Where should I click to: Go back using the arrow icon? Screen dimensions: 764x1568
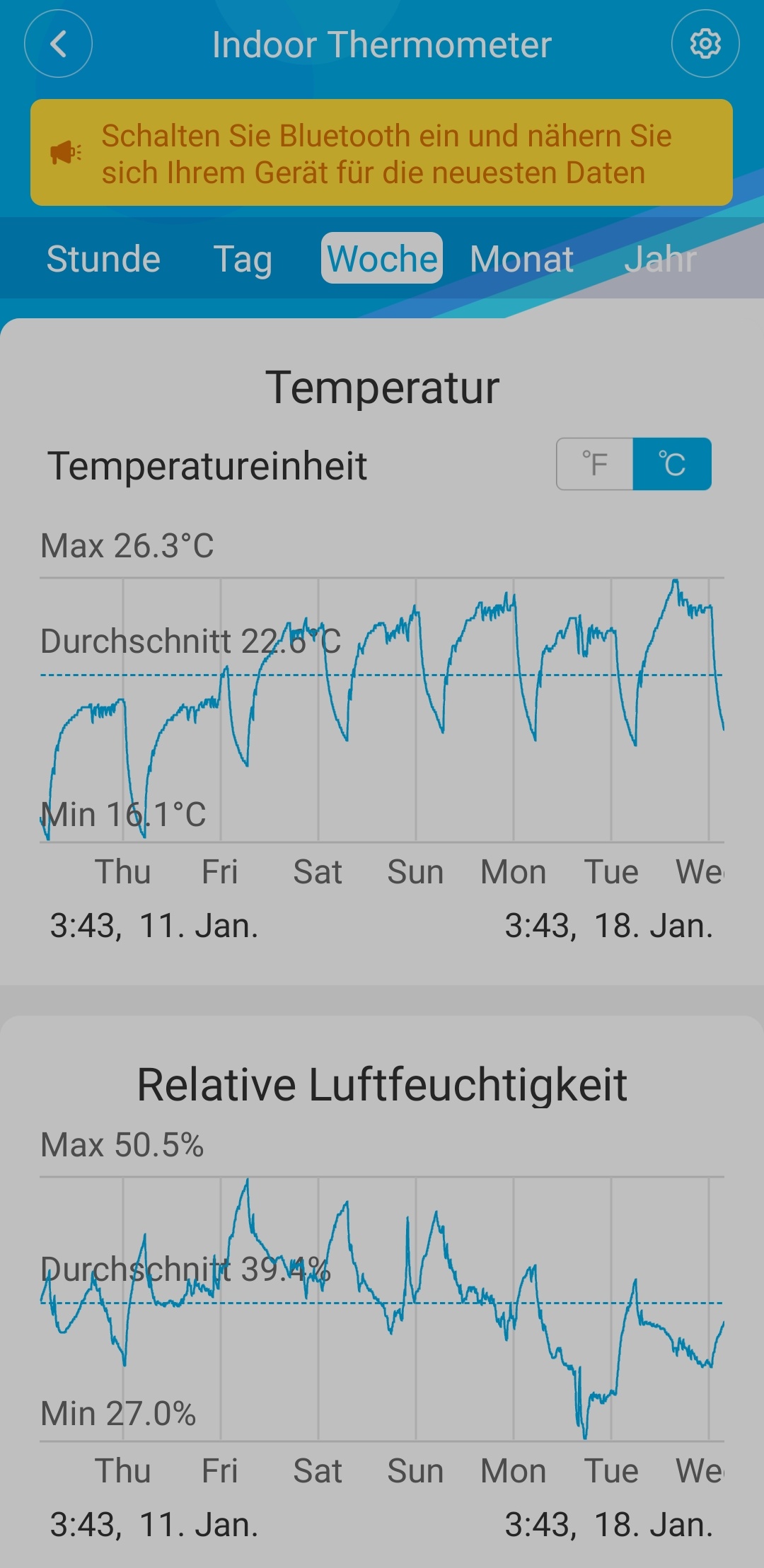[58, 44]
